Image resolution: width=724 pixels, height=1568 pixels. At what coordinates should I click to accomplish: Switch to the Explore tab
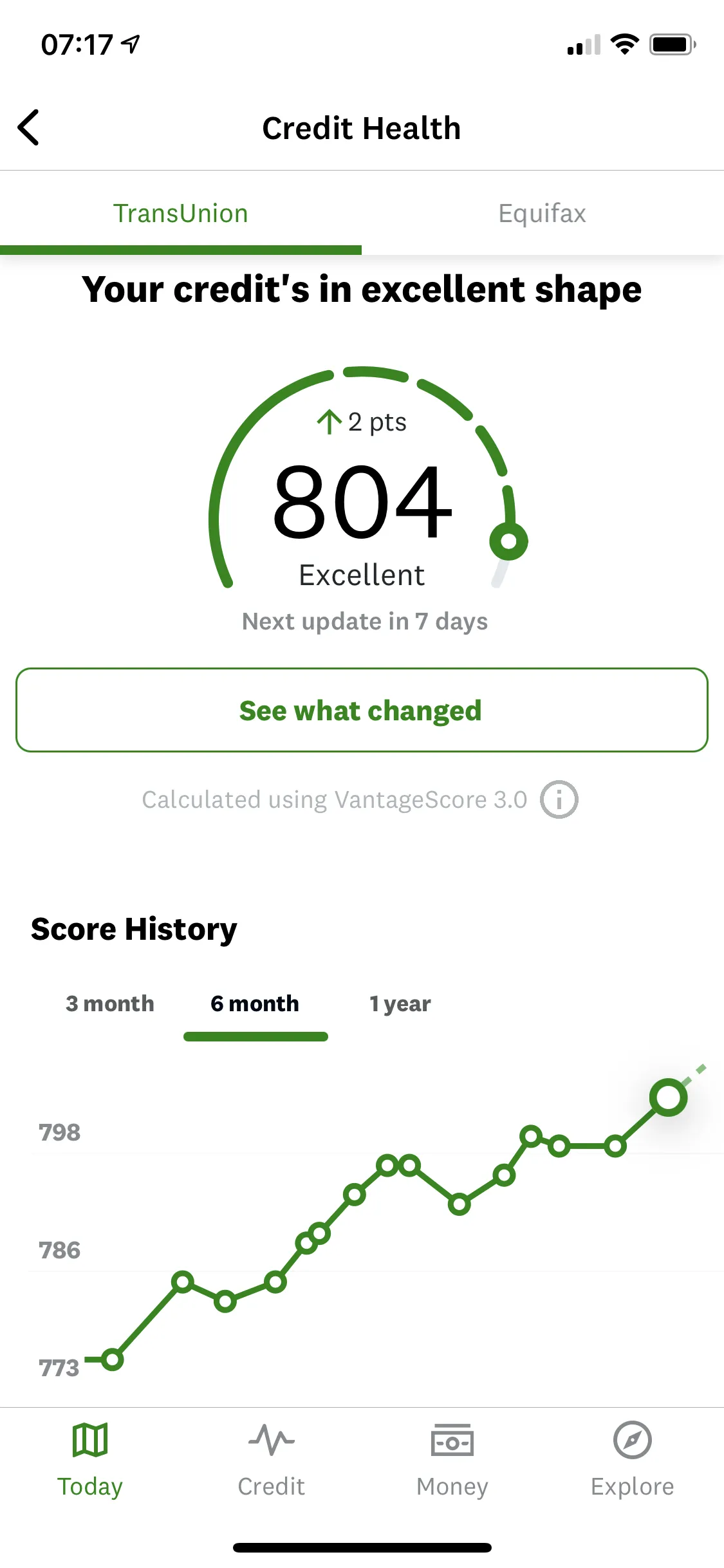633,1460
